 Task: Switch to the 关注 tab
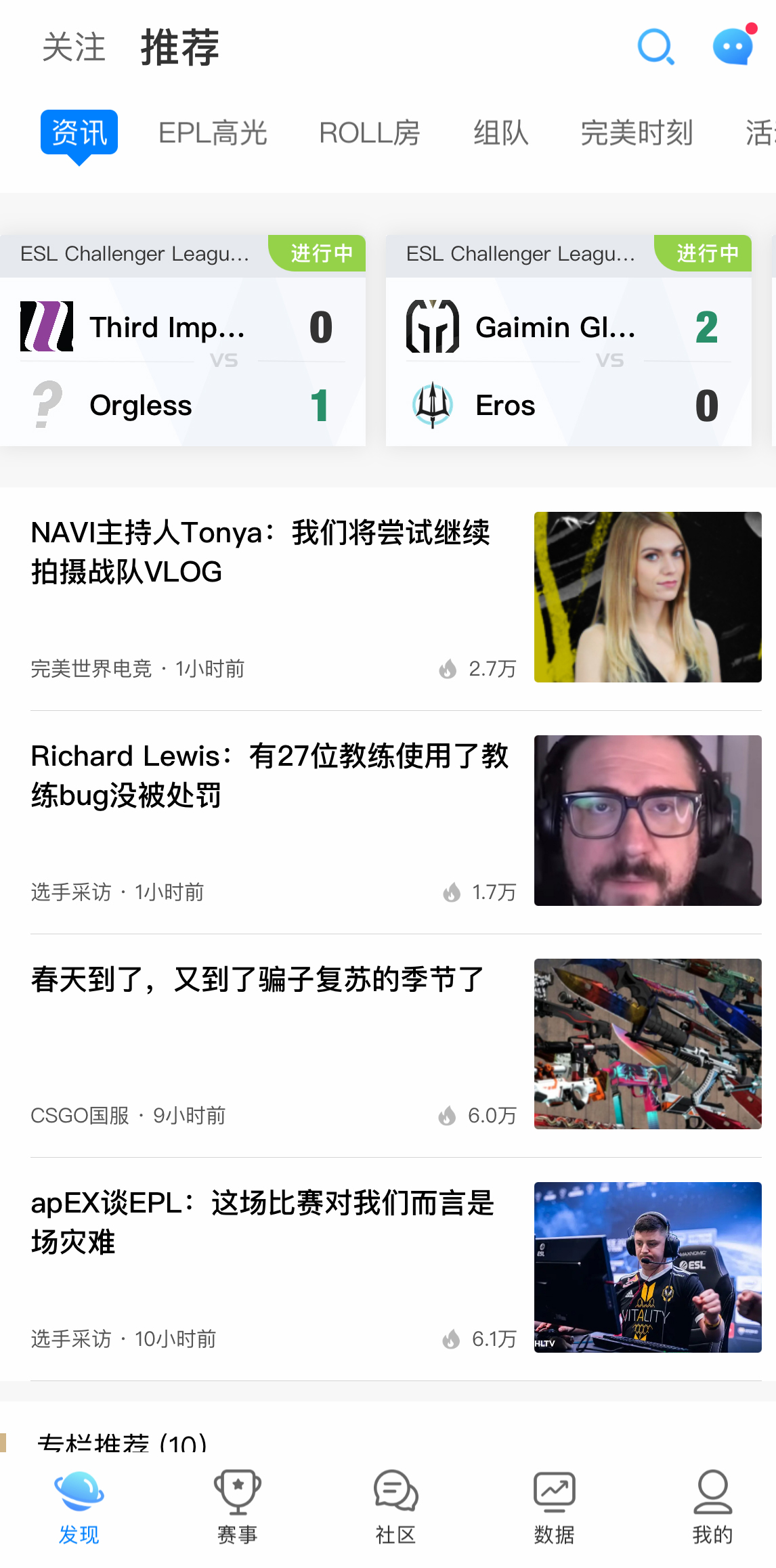pyautogui.click(x=74, y=47)
